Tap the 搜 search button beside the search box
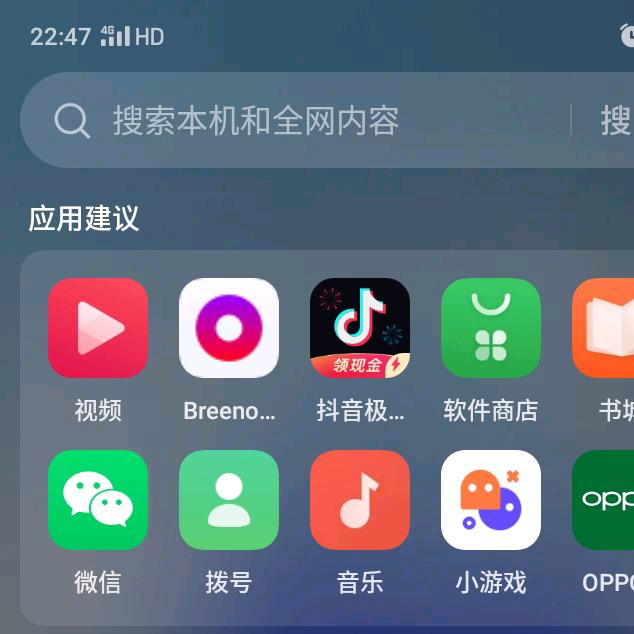The height and width of the screenshot is (634, 634). point(616,120)
